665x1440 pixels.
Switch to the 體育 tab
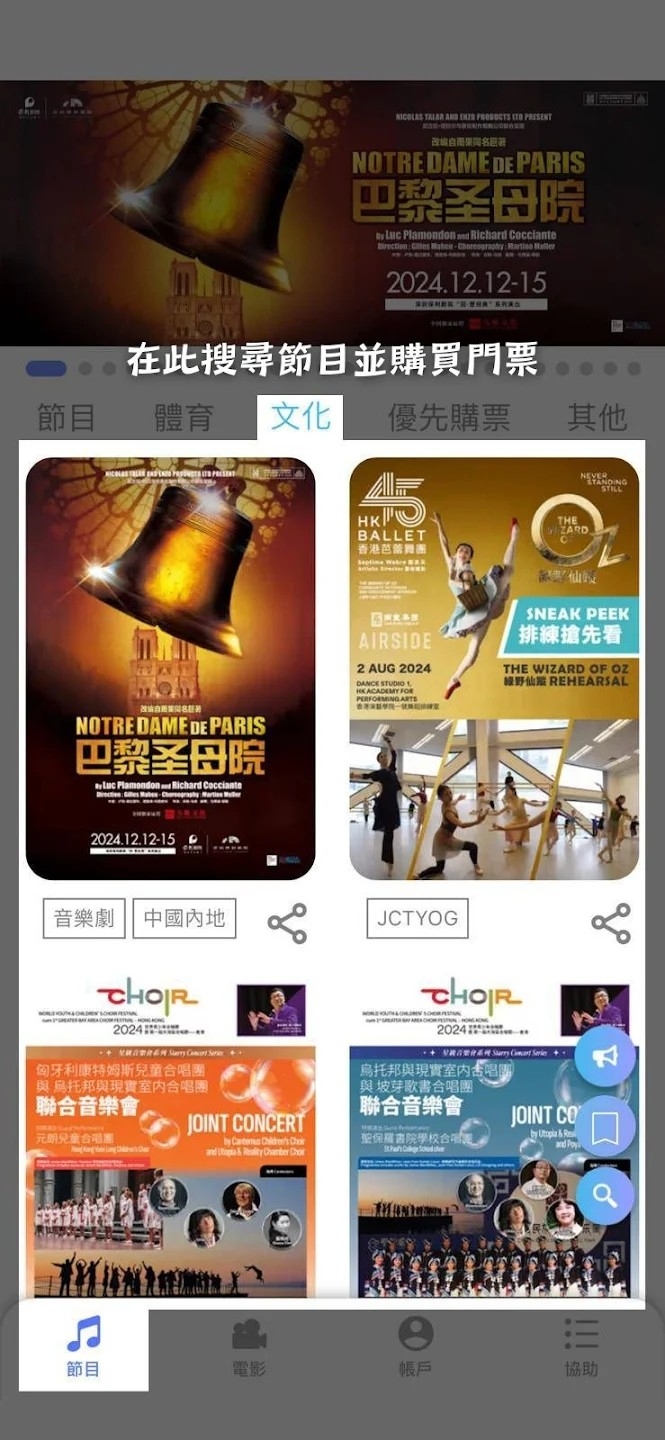tap(184, 417)
